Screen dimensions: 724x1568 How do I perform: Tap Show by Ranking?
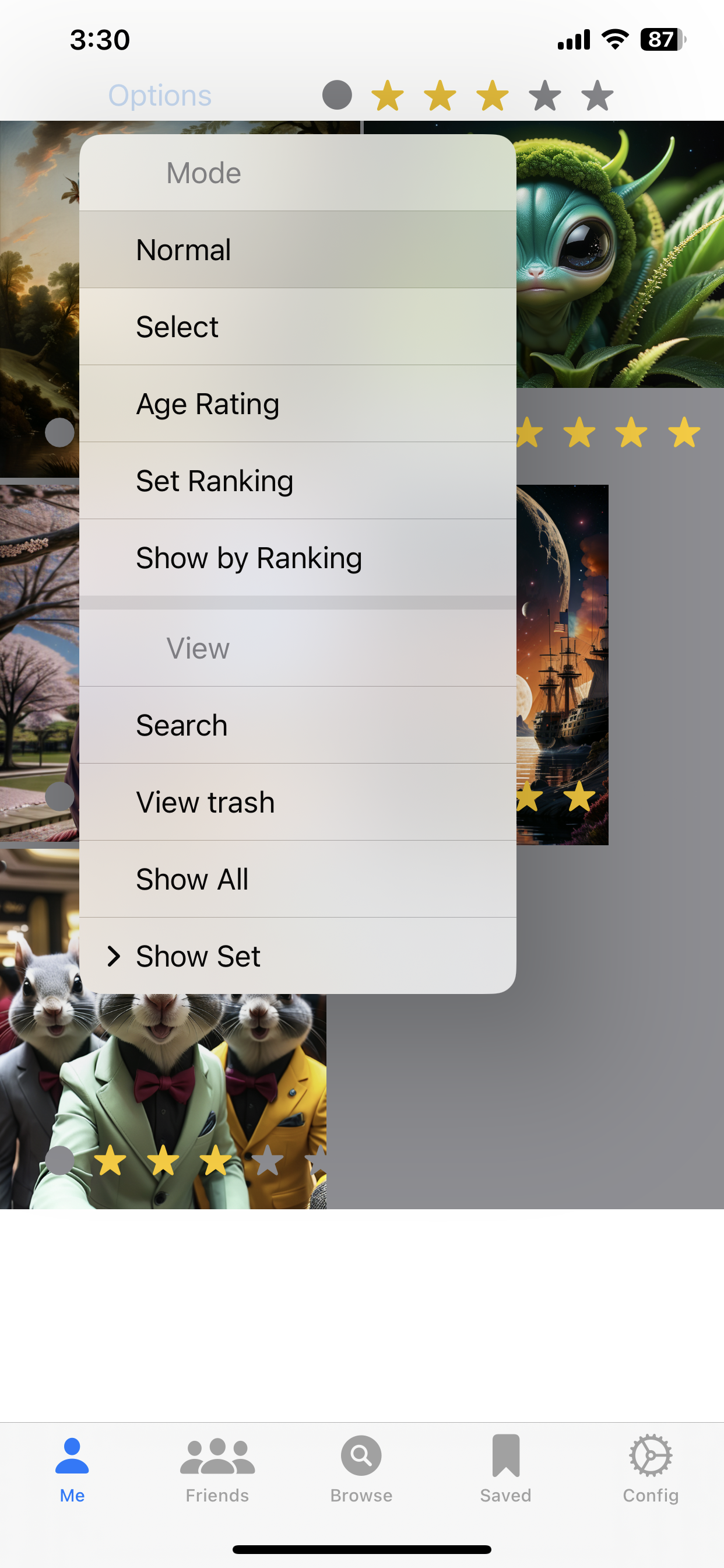tap(297, 558)
